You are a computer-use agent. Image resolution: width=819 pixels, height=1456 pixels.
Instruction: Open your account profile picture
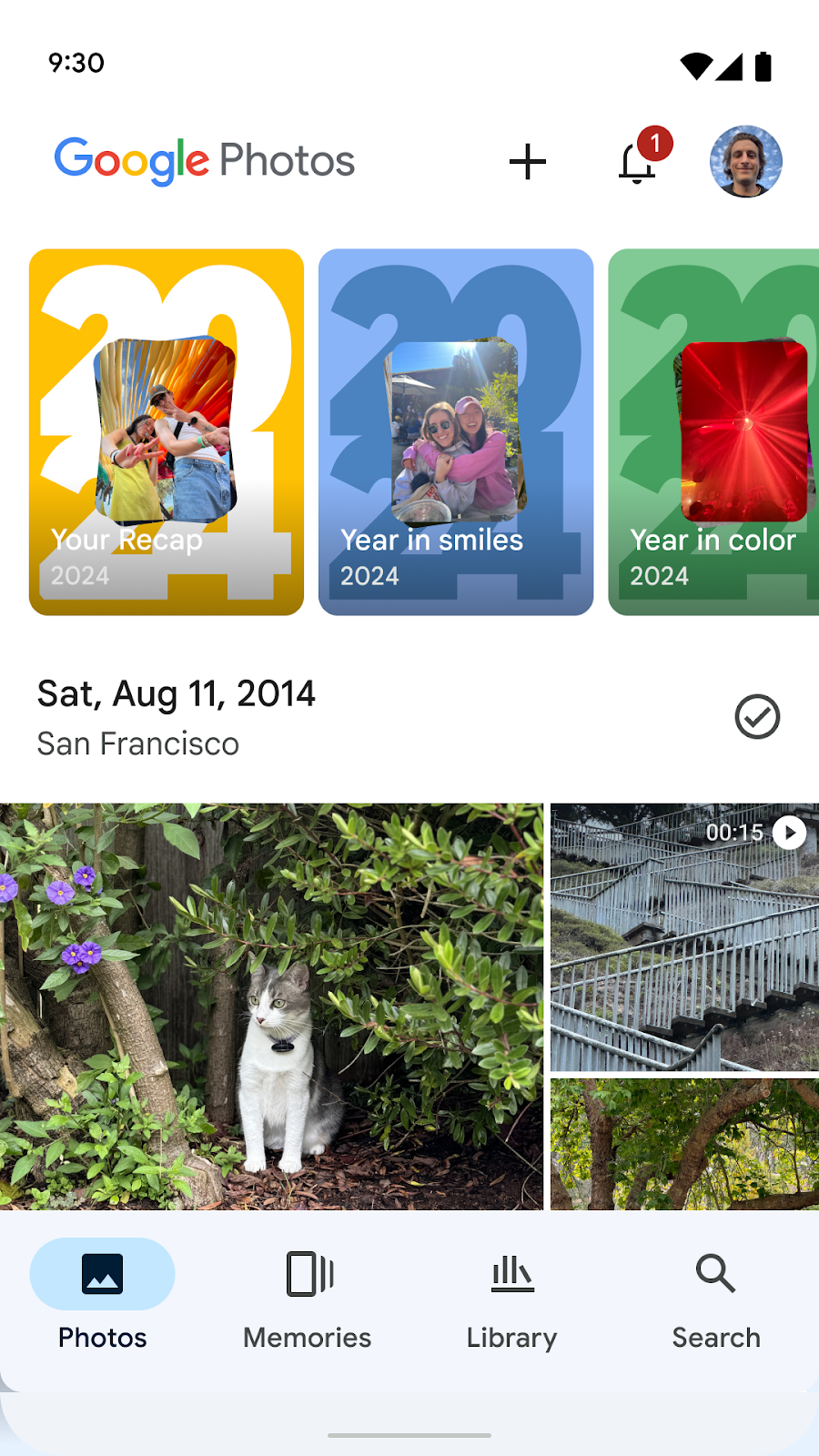[x=745, y=160]
